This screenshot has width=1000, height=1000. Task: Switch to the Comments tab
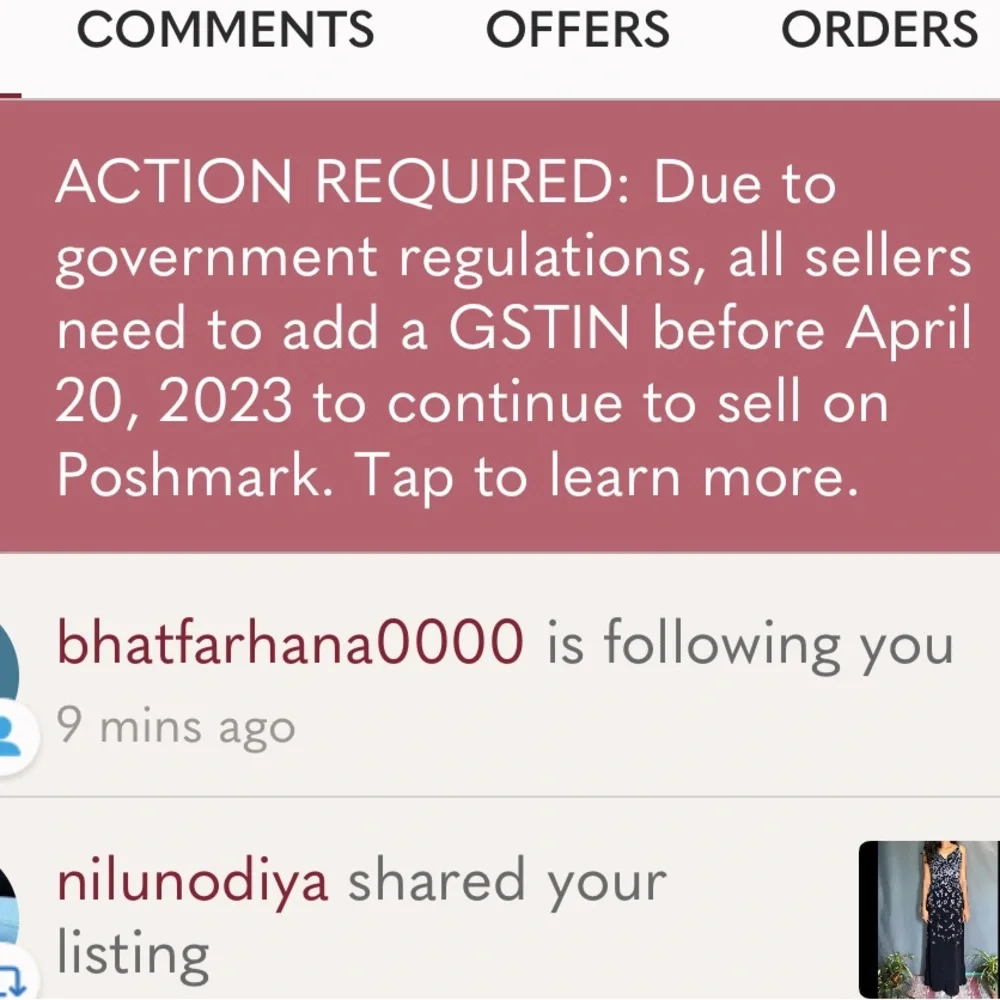click(225, 30)
